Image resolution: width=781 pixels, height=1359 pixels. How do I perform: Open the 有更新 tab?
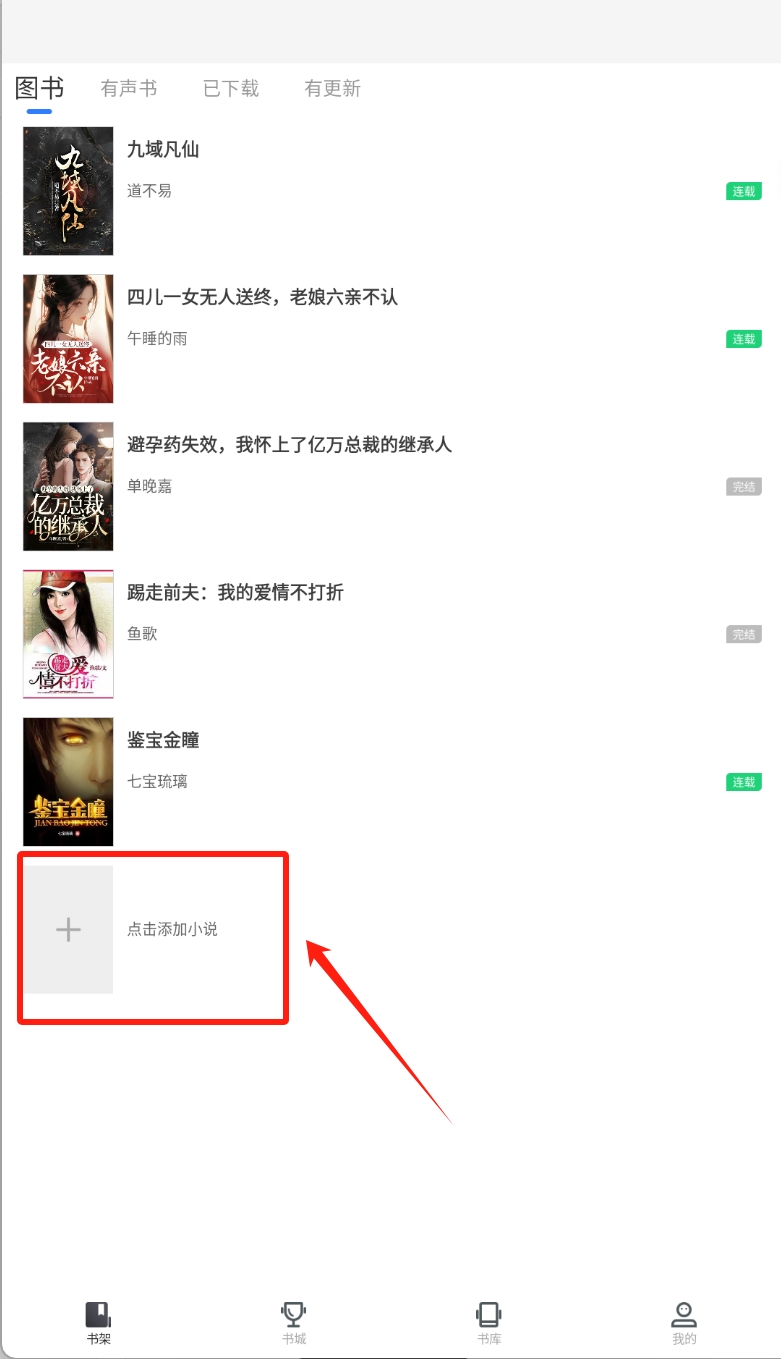click(333, 89)
